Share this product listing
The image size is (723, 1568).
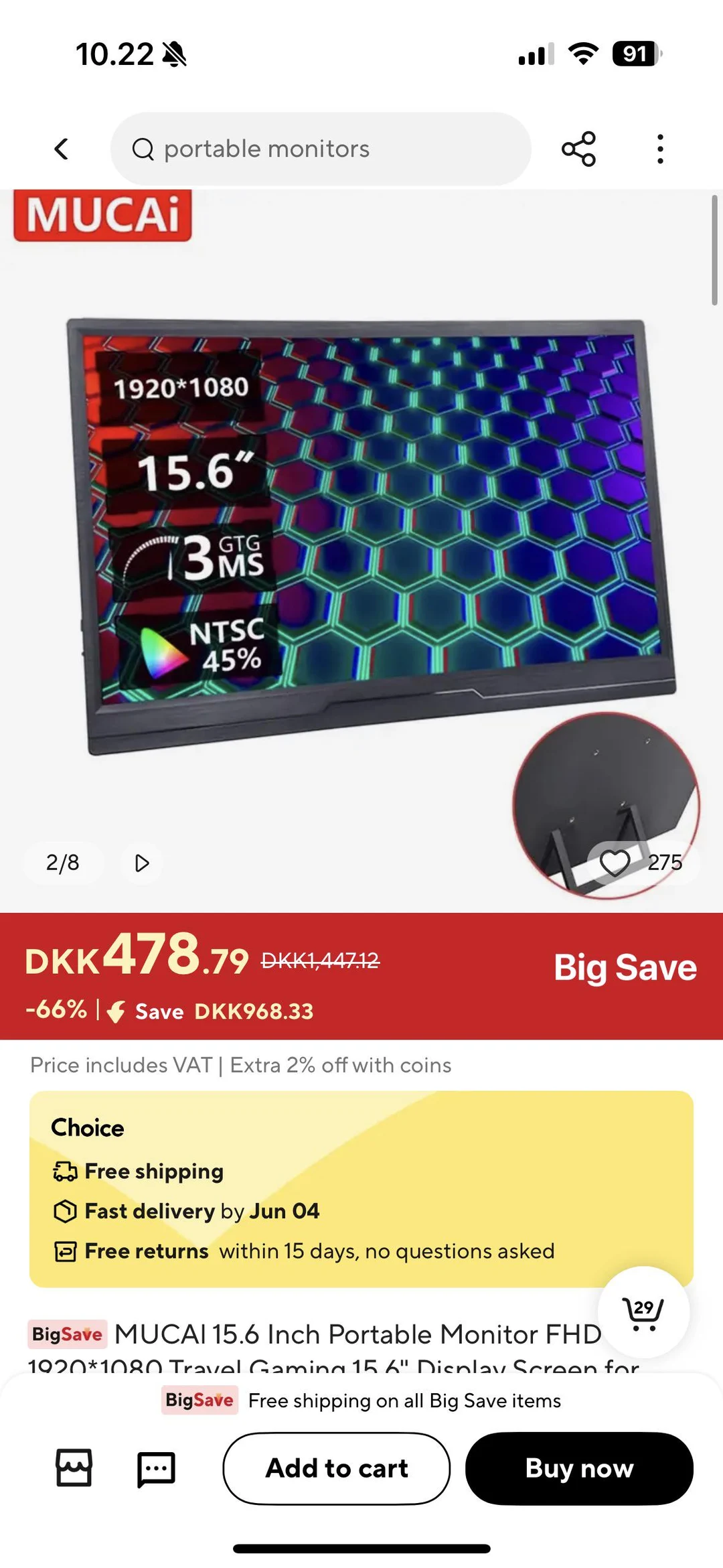point(578,149)
